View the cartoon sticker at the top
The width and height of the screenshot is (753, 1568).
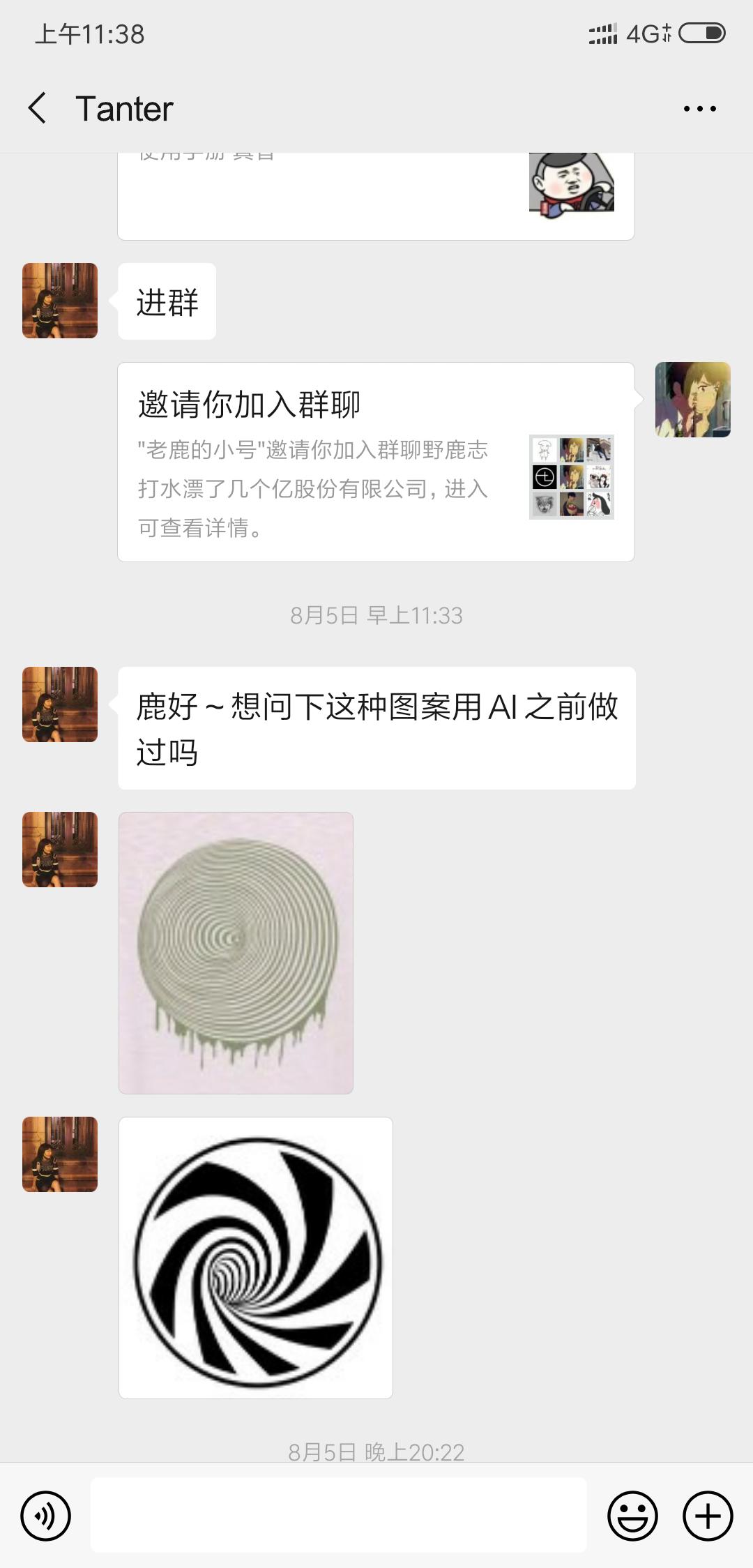click(x=570, y=190)
